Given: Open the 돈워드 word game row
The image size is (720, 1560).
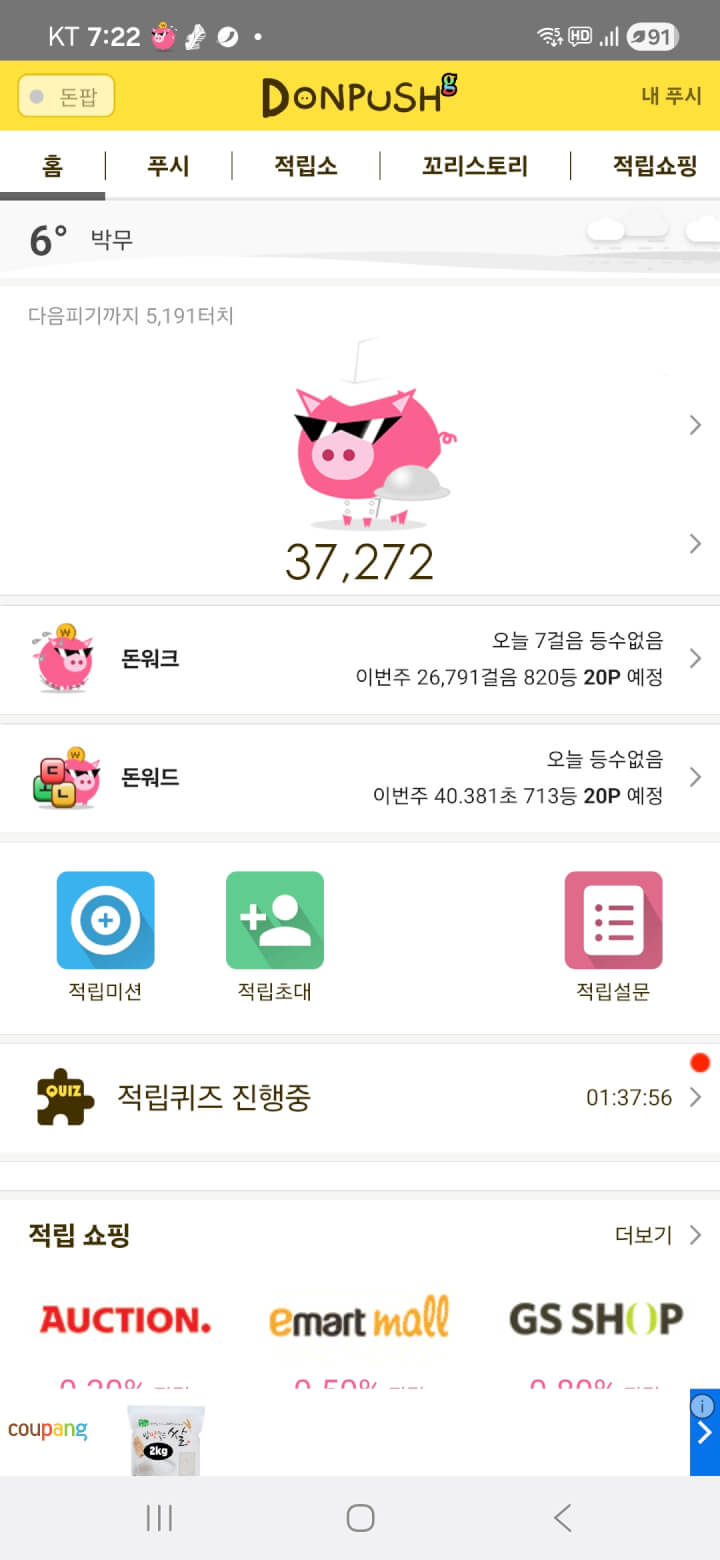Looking at the screenshot, I should pyautogui.click(x=360, y=777).
